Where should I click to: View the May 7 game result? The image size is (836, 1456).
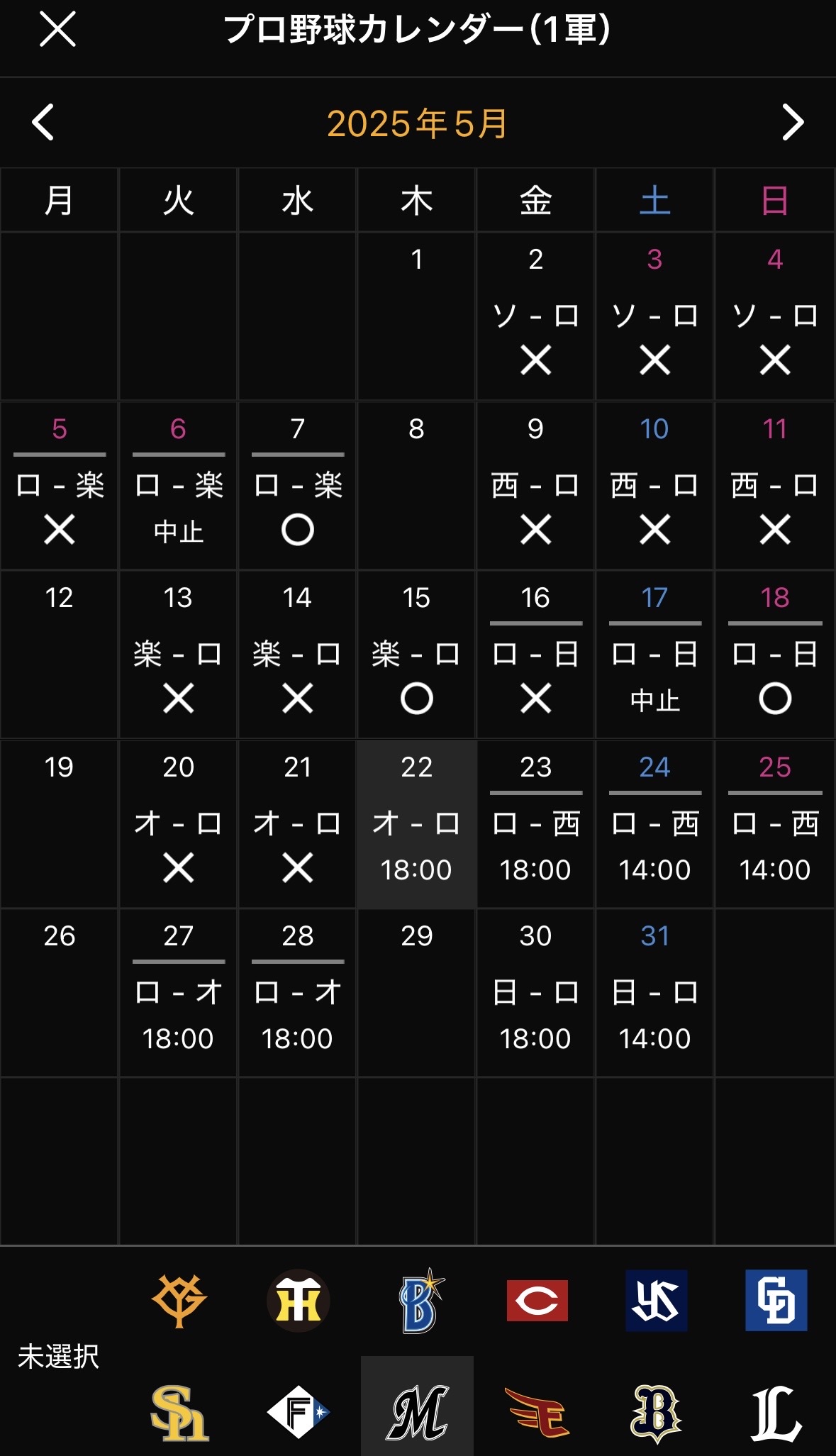coord(297,486)
